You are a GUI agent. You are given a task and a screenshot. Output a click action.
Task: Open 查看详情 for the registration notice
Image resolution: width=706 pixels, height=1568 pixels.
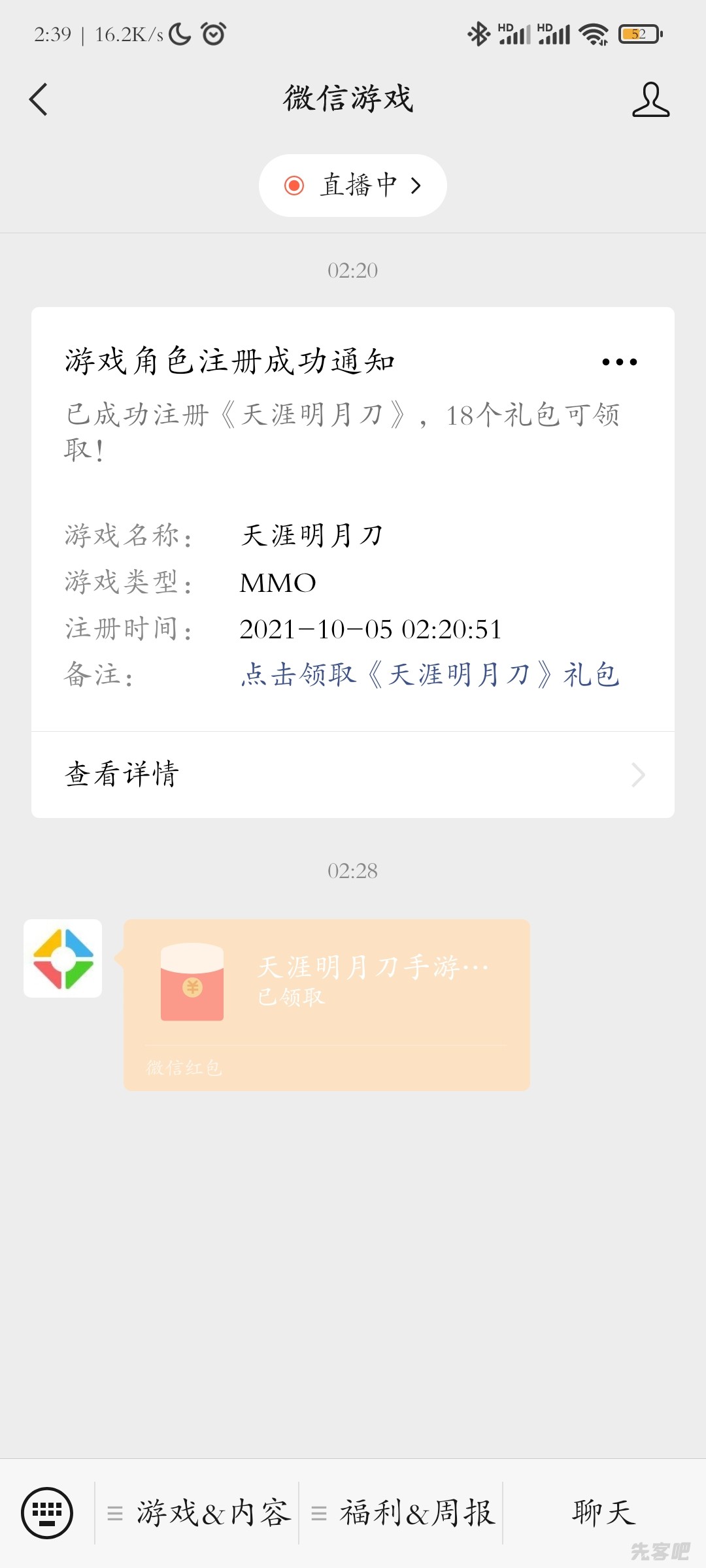(353, 775)
